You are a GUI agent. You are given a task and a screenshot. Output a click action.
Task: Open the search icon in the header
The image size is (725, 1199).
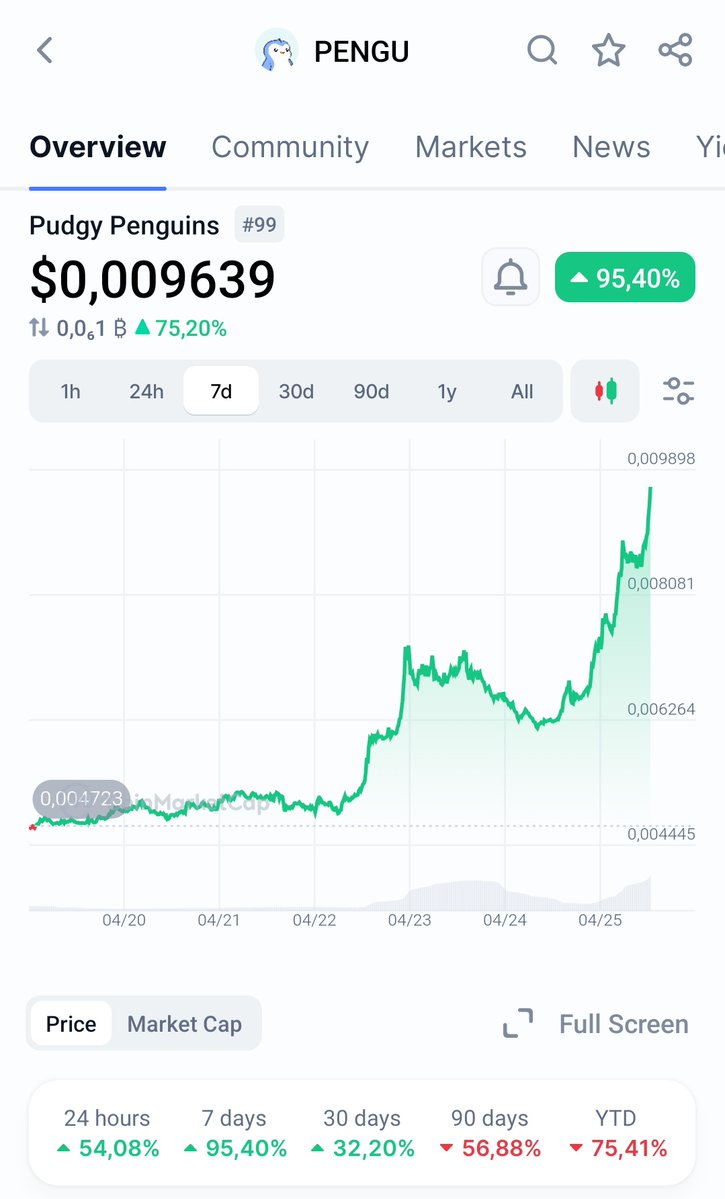[542, 50]
